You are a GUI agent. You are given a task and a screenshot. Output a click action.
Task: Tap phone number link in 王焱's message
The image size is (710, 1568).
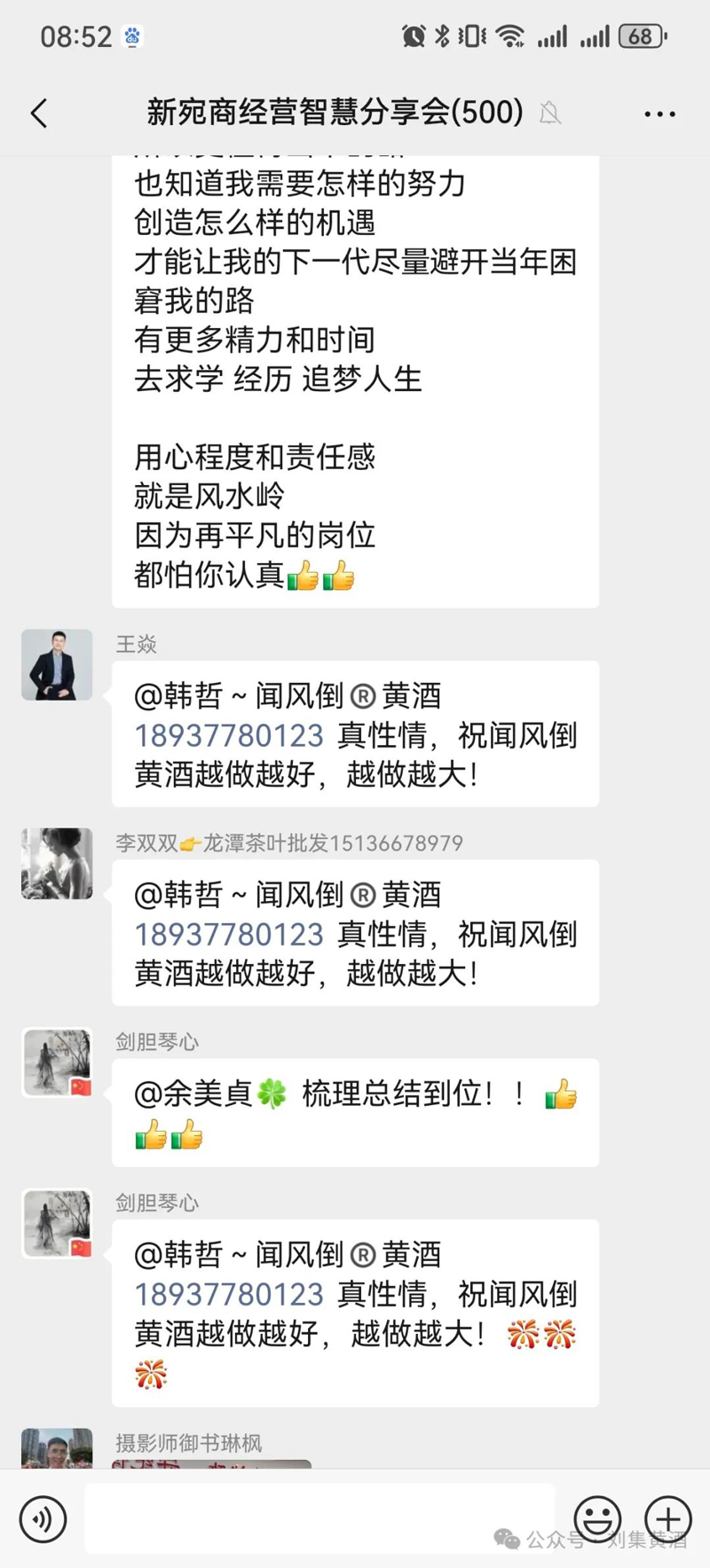pyautogui.click(x=229, y=735)
